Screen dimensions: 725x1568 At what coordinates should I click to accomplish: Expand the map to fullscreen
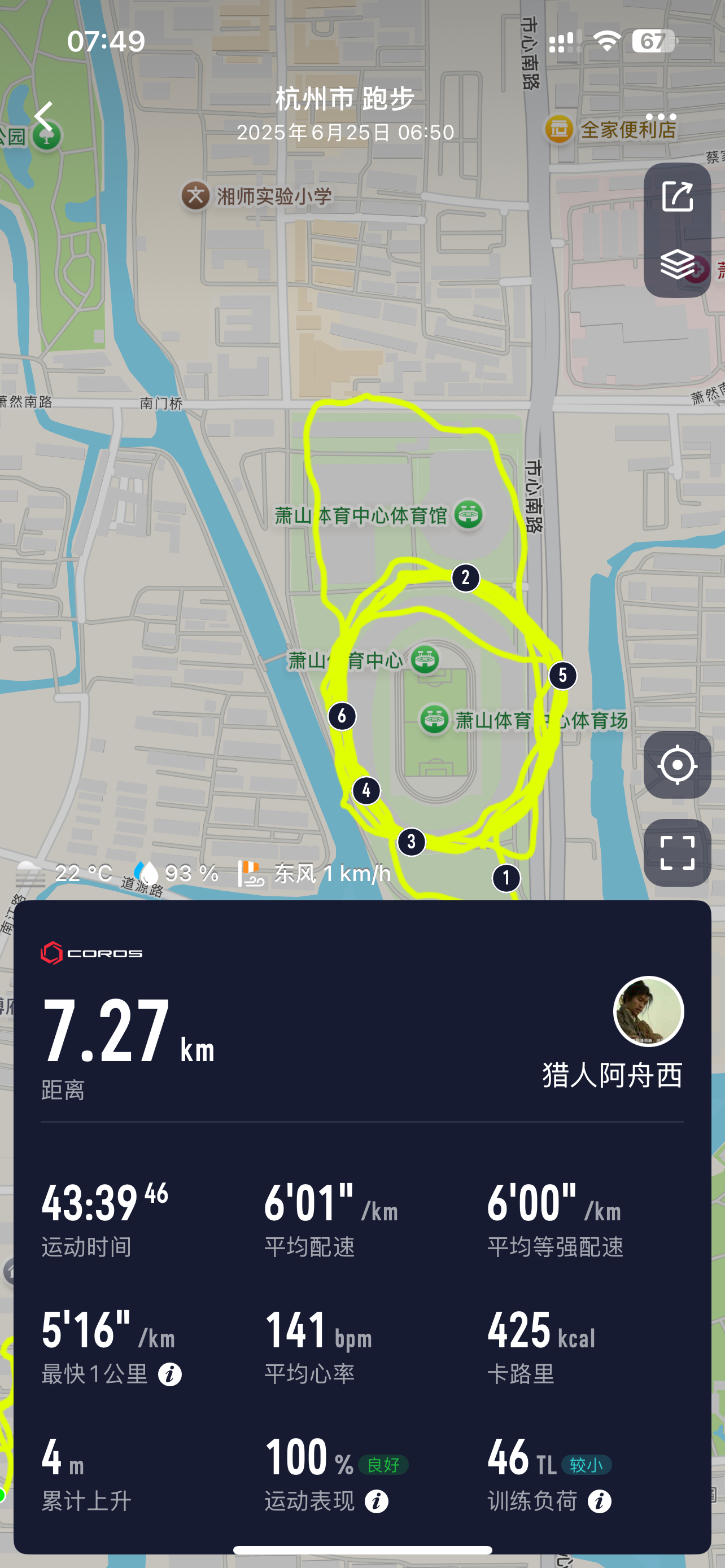pyautogui.click(x=677, y=852)
